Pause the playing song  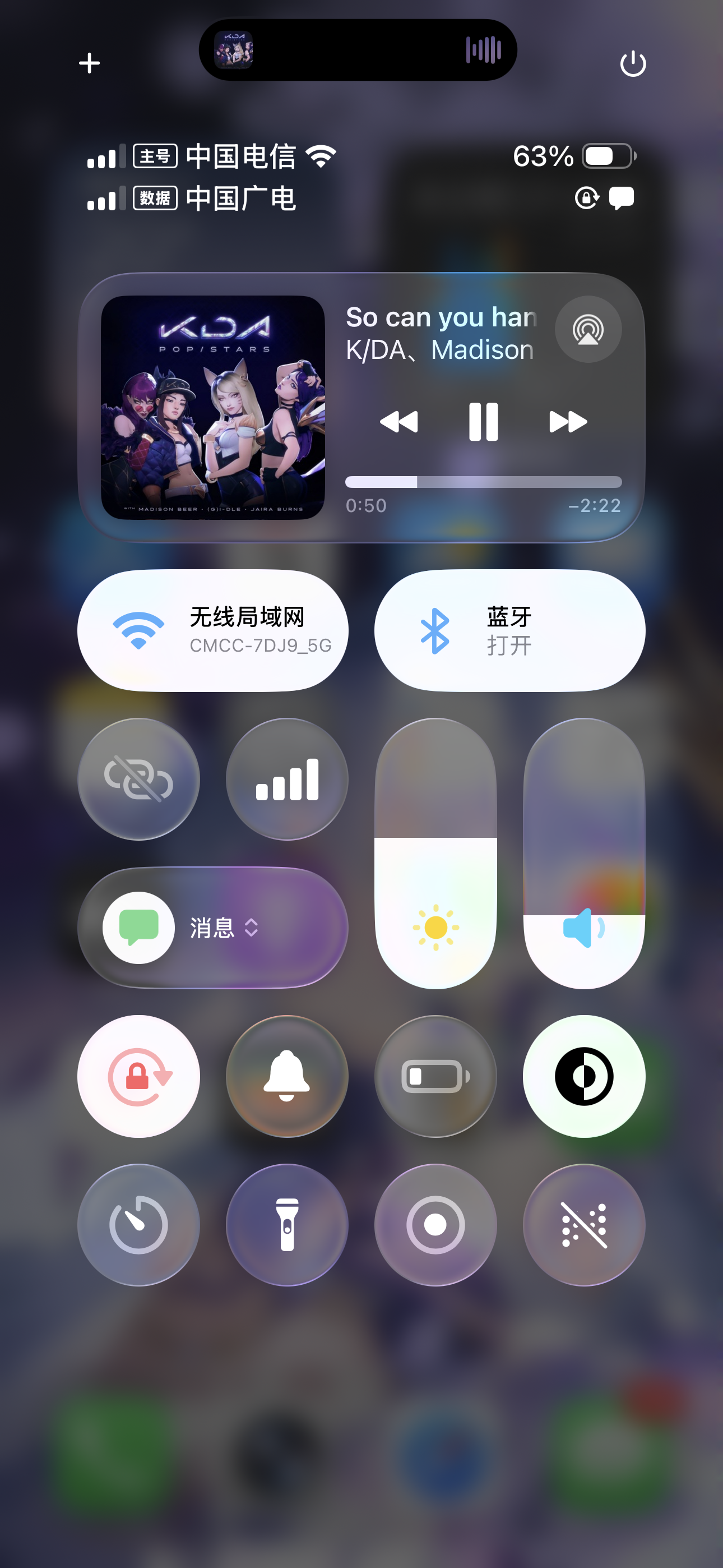click(x=483, y=421)
